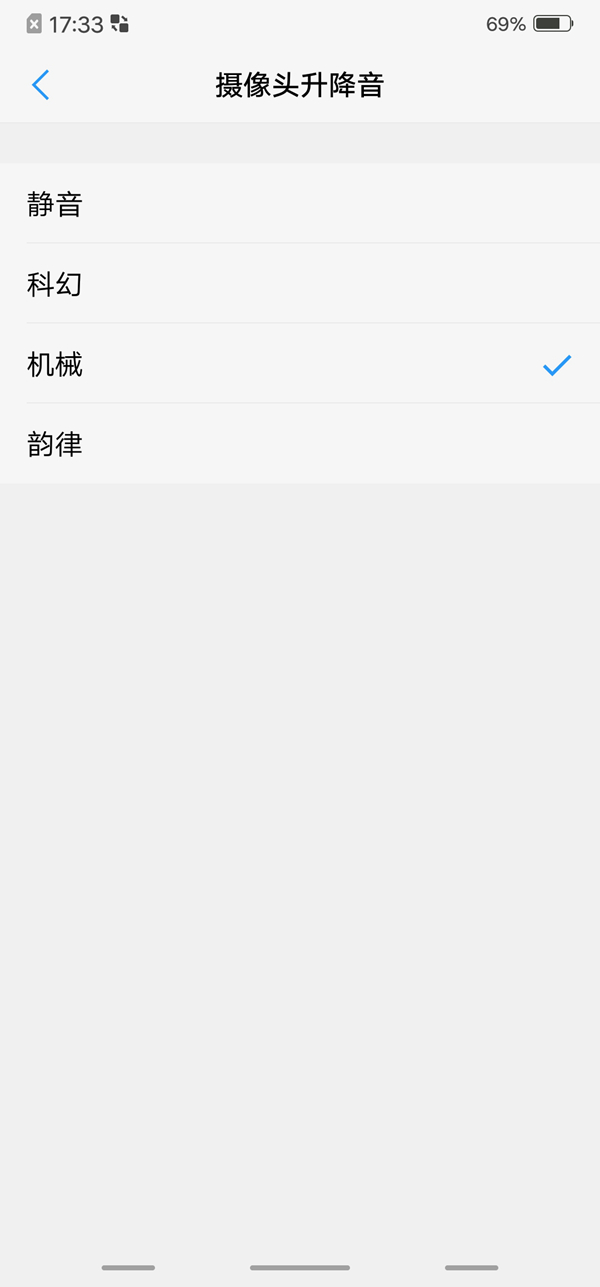This screenshot has width=600, height=1287.
Task: Go back using the top-left arrow
Action: [x=40, y=85]
